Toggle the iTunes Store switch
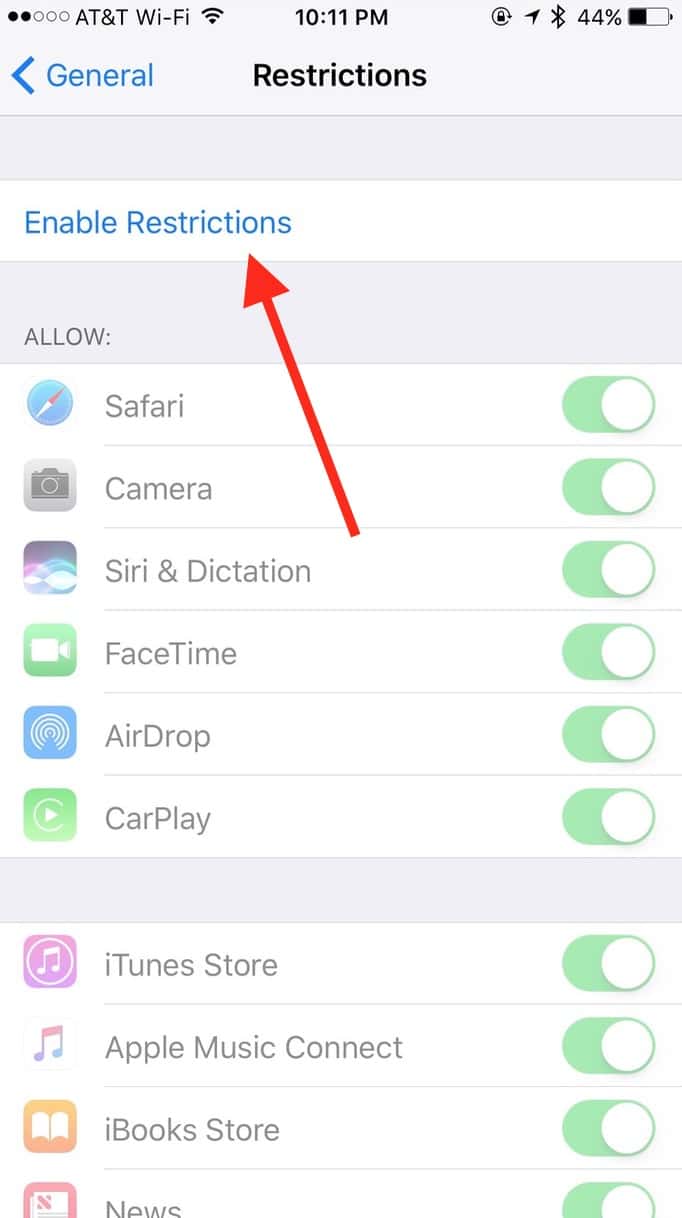Screen dimensions: 682x1218 608,964
